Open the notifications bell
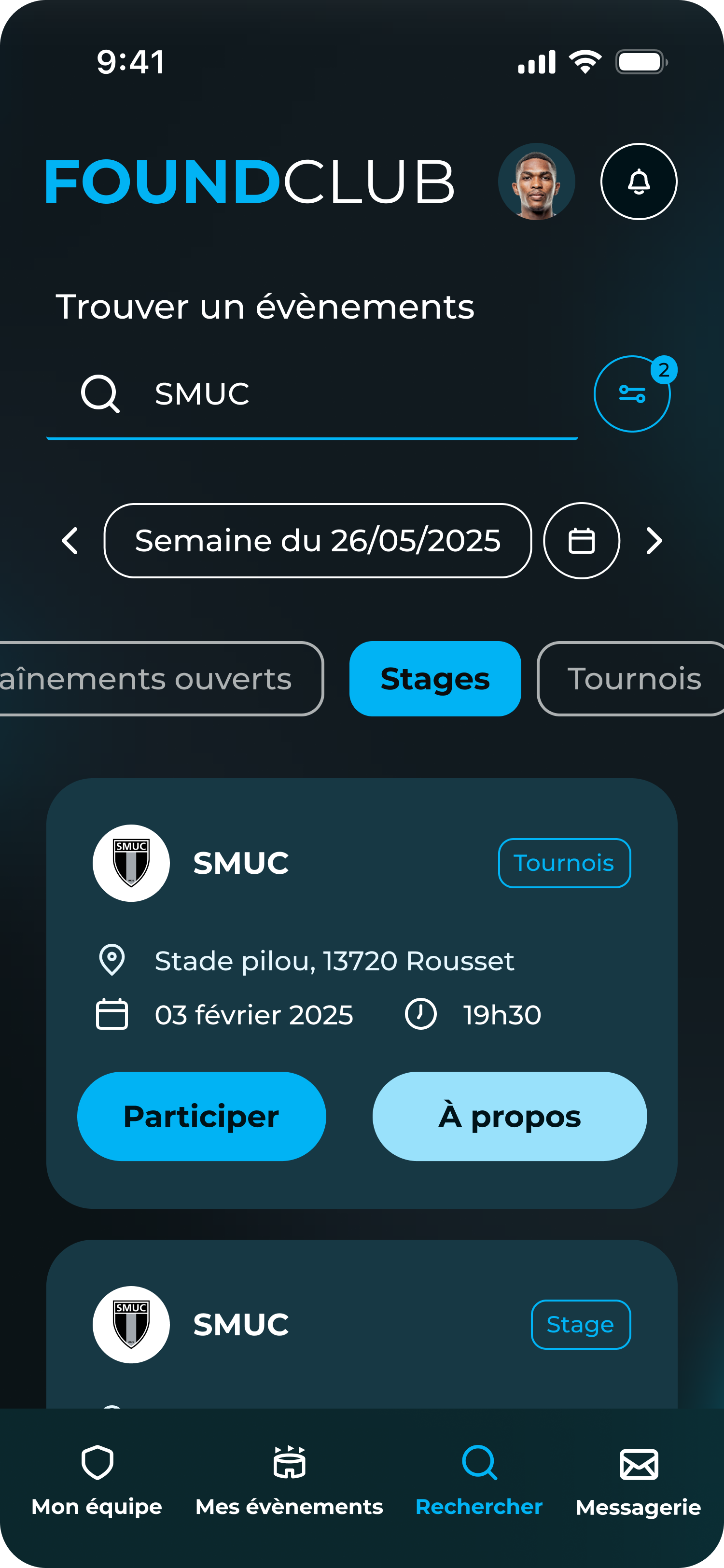Screen dimensions: 724x1568 pos(638,182)
